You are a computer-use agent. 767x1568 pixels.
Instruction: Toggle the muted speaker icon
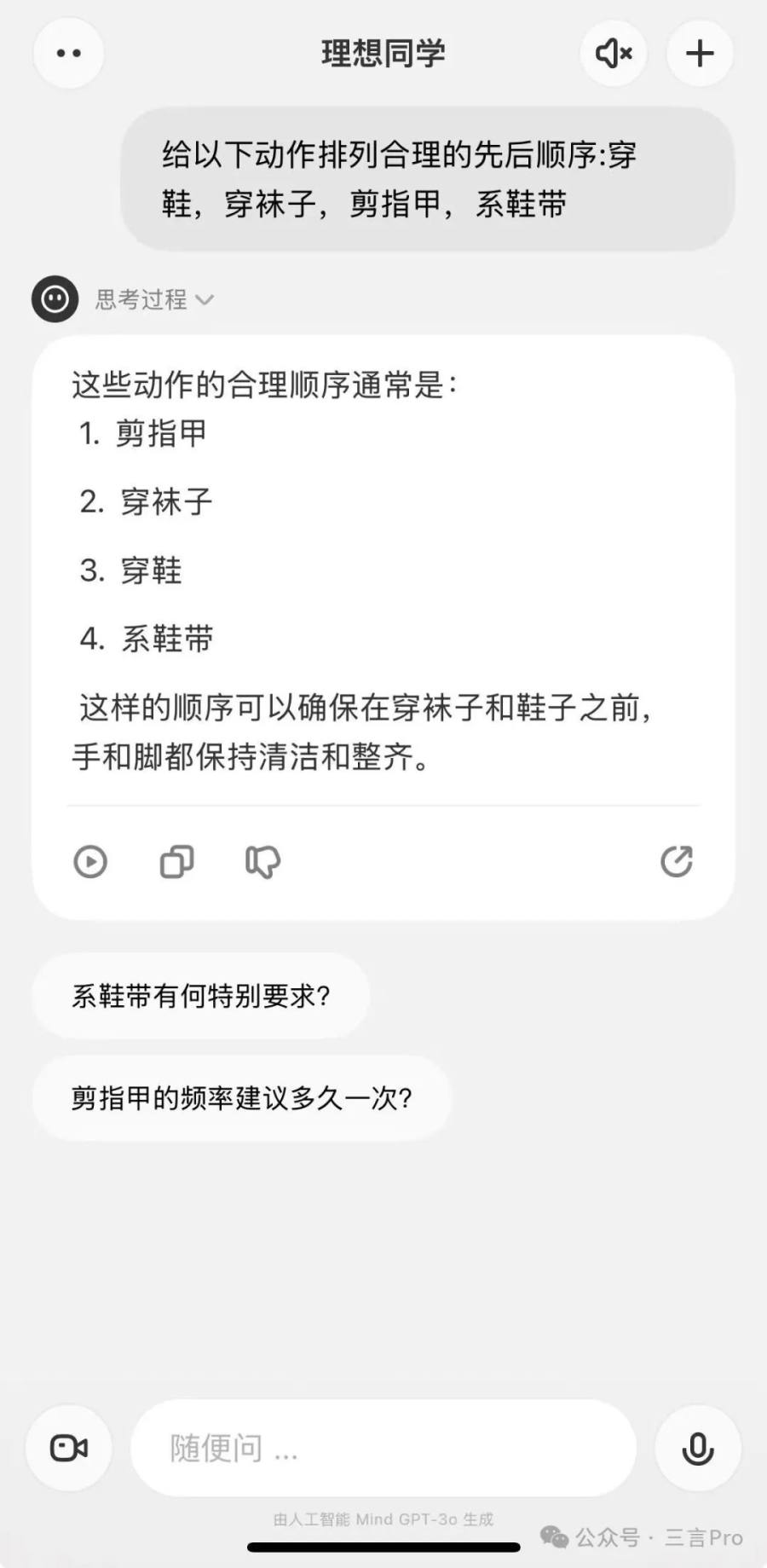pyautogui.click(x=614, y=54)
